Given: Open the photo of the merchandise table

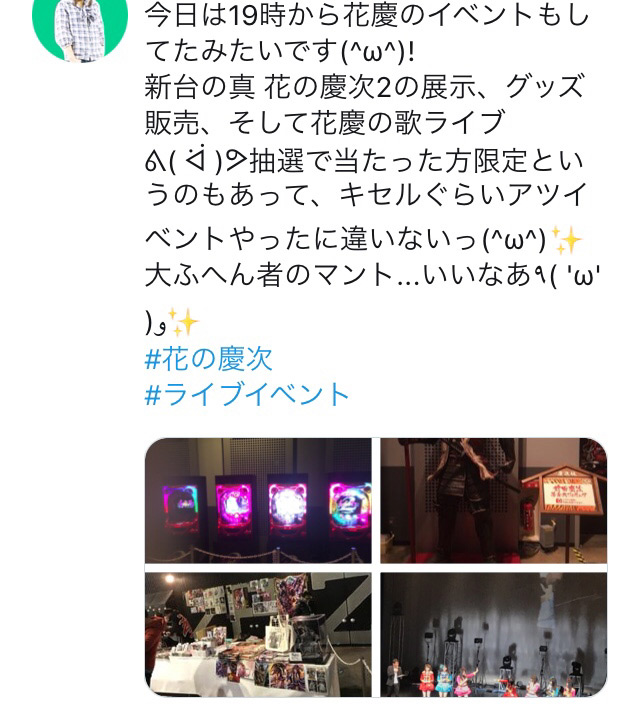Looking at the screenshot, I should (258, 634).
